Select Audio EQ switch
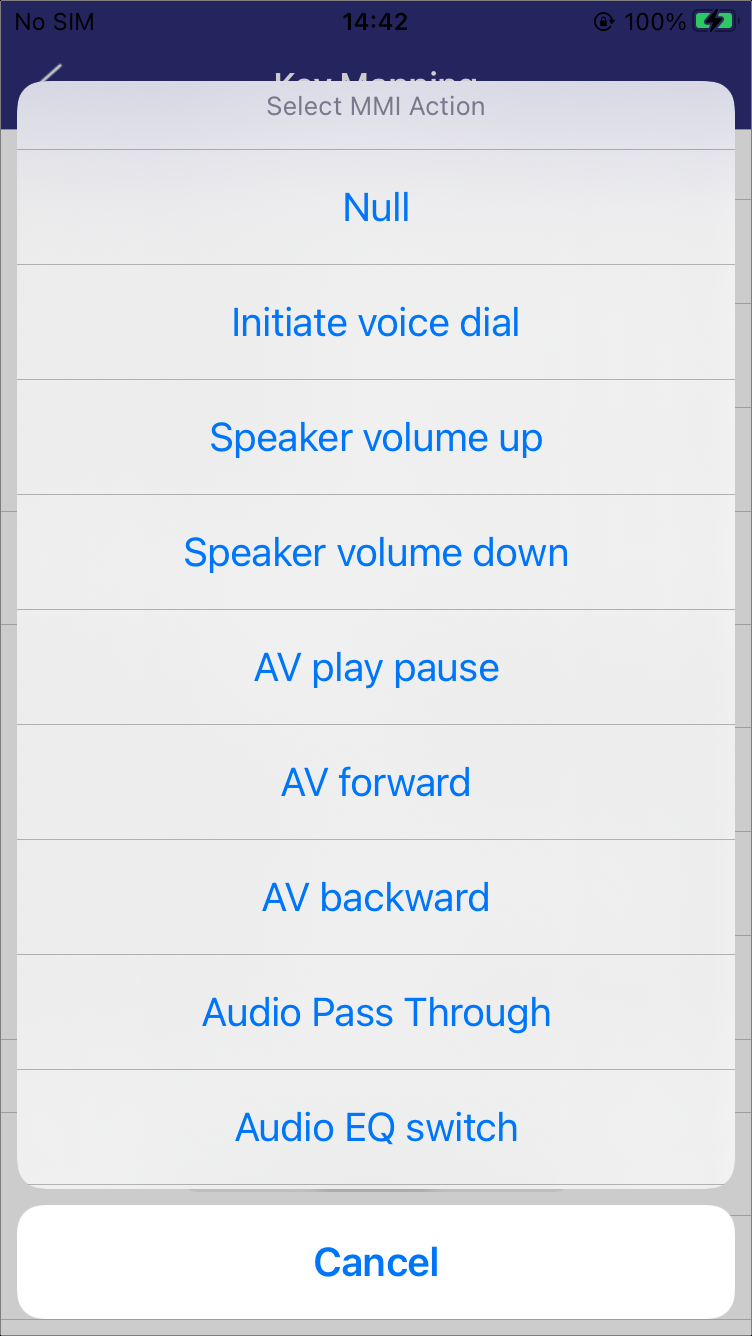 pyautogui.click(x=376, y=1127)
